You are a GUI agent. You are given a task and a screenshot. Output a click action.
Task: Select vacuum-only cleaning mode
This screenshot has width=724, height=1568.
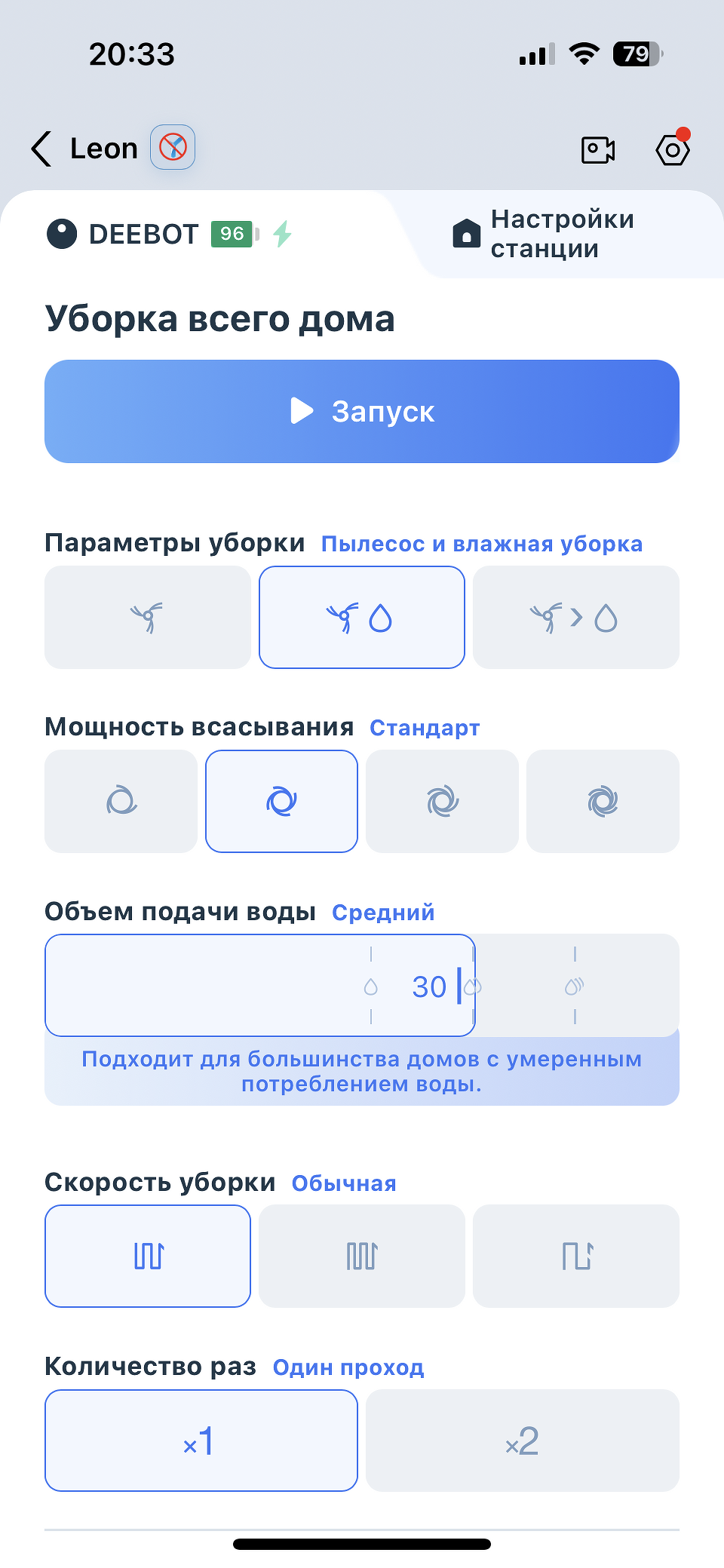(x=148, y=617)
